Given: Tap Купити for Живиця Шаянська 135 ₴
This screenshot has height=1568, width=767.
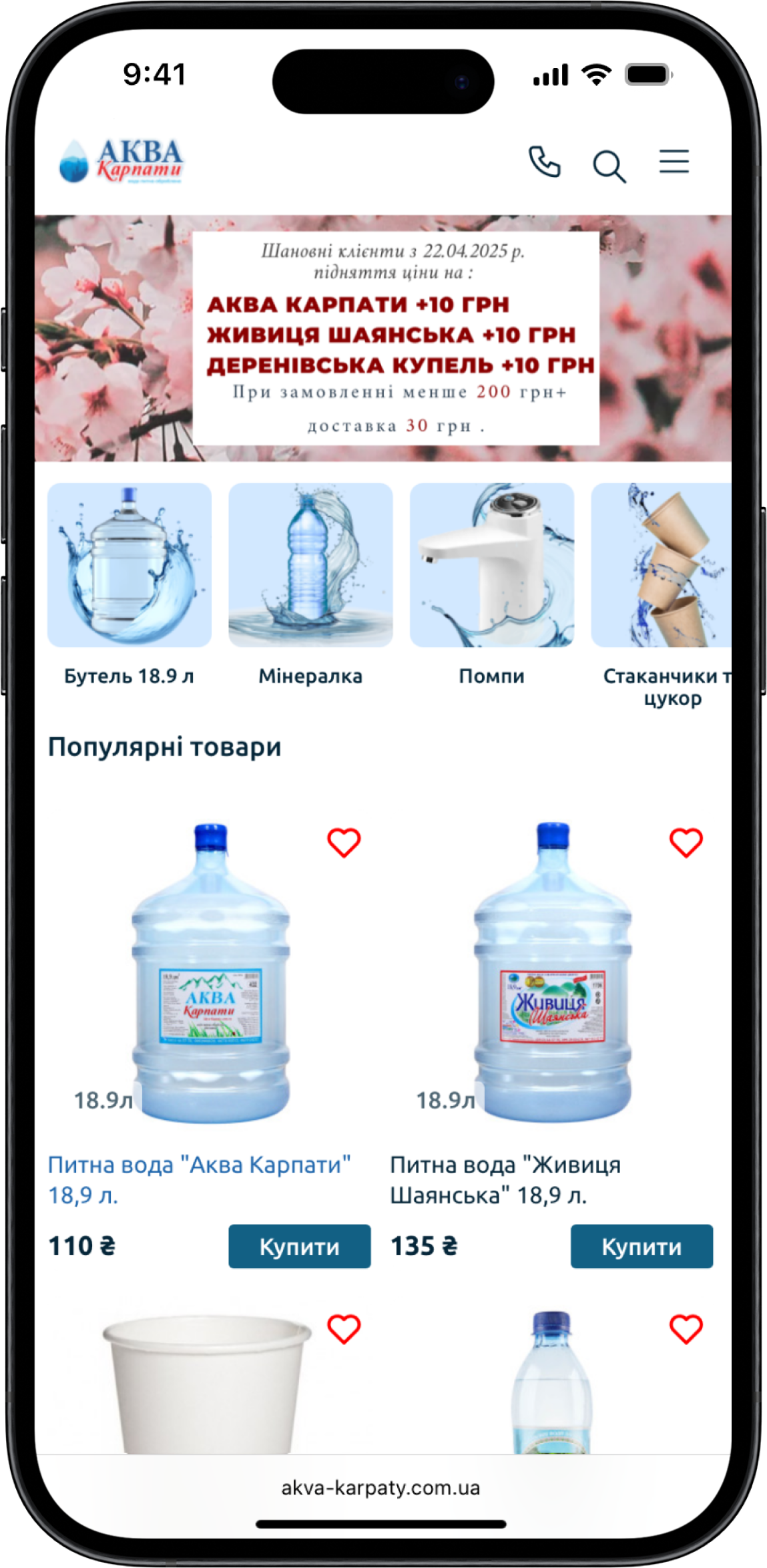Looking at the screenshot, I should (641, 1246).
